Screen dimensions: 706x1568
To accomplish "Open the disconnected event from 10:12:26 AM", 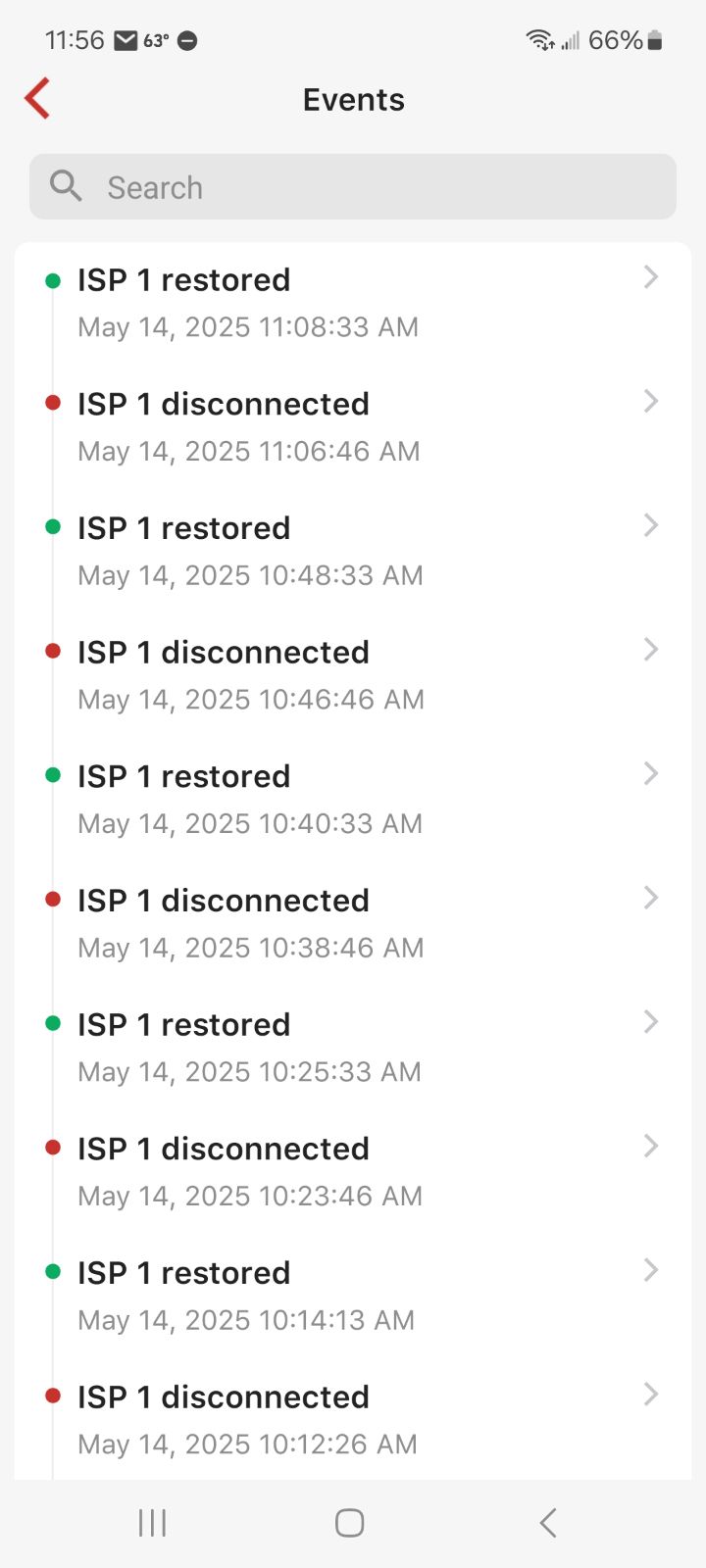I will tap(353, 1419).
